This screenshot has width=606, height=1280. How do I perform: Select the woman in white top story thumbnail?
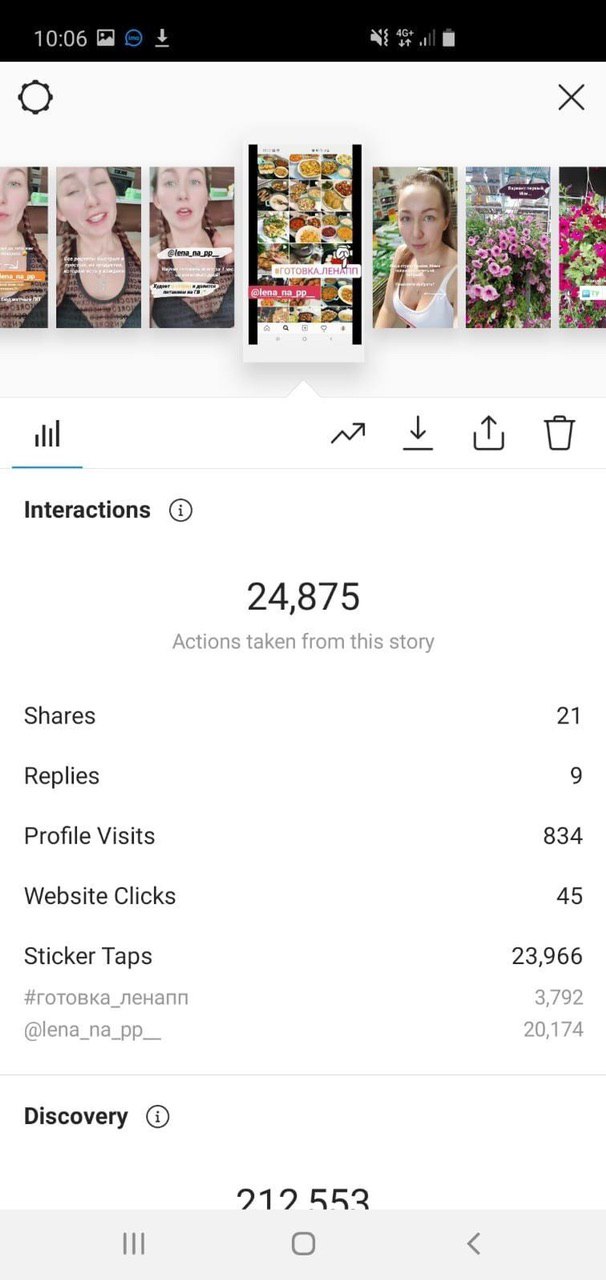click(x=415, y=248)
